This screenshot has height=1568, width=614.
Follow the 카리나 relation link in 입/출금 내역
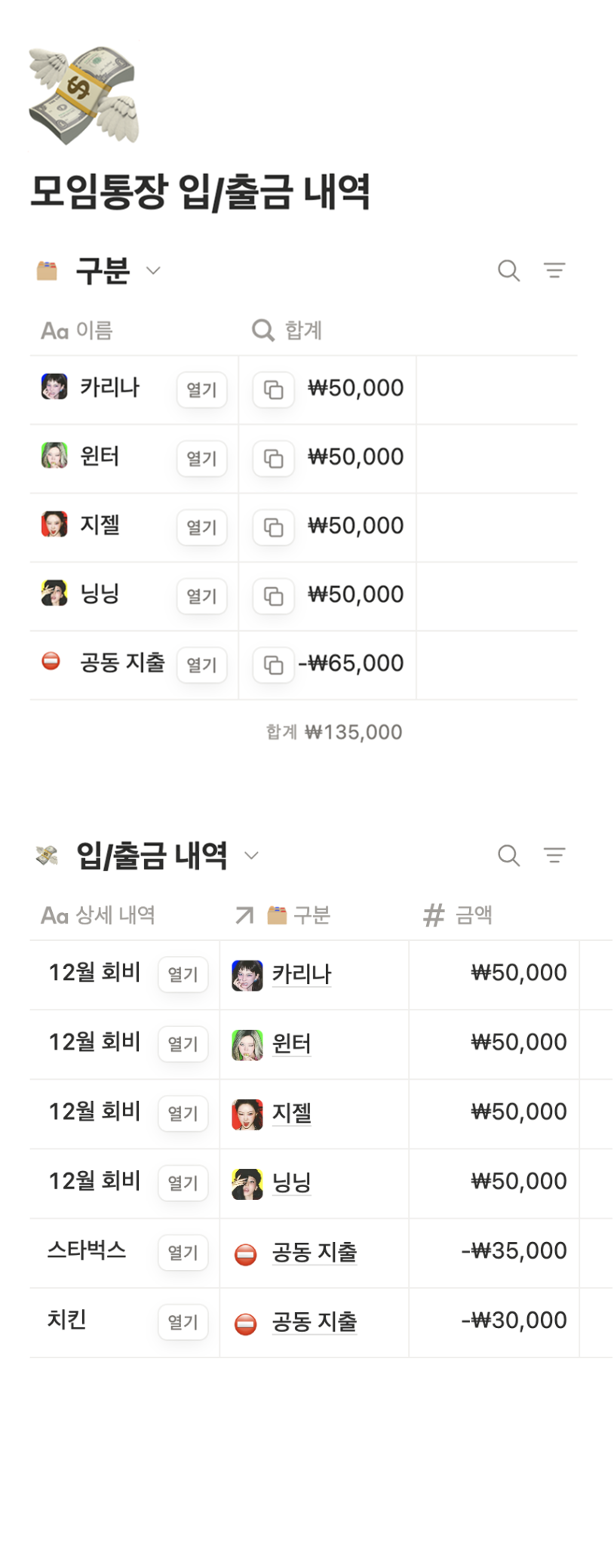point(301,974)
